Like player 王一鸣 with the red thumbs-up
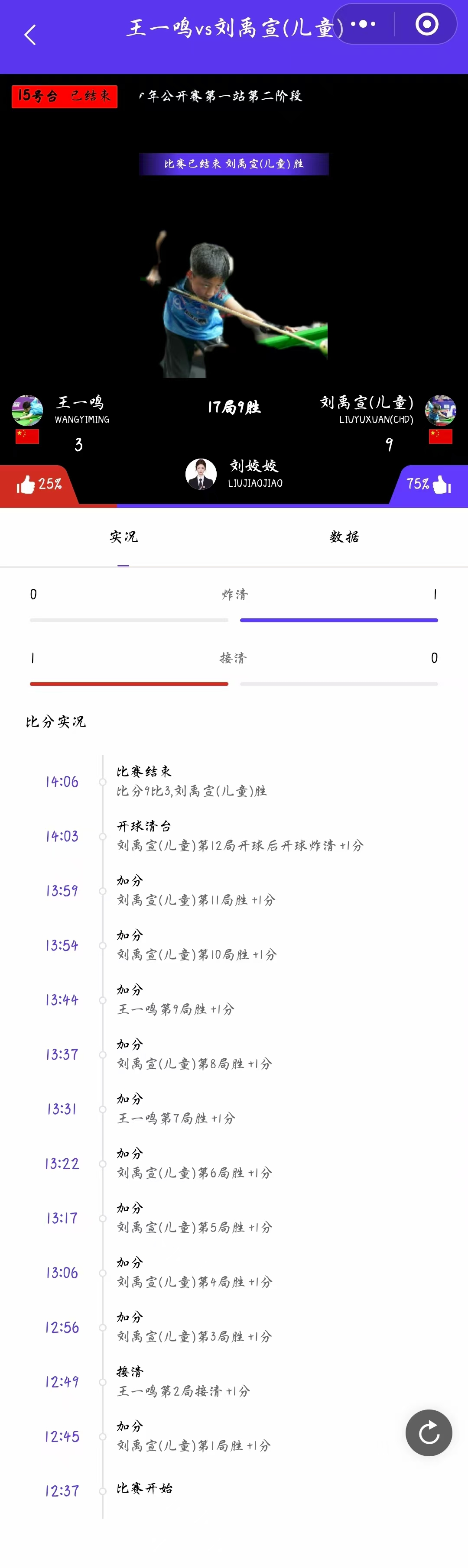Image resolution: width=468 pixels, height=1568 pixels. pyautogui.click(x=27, y=485)
